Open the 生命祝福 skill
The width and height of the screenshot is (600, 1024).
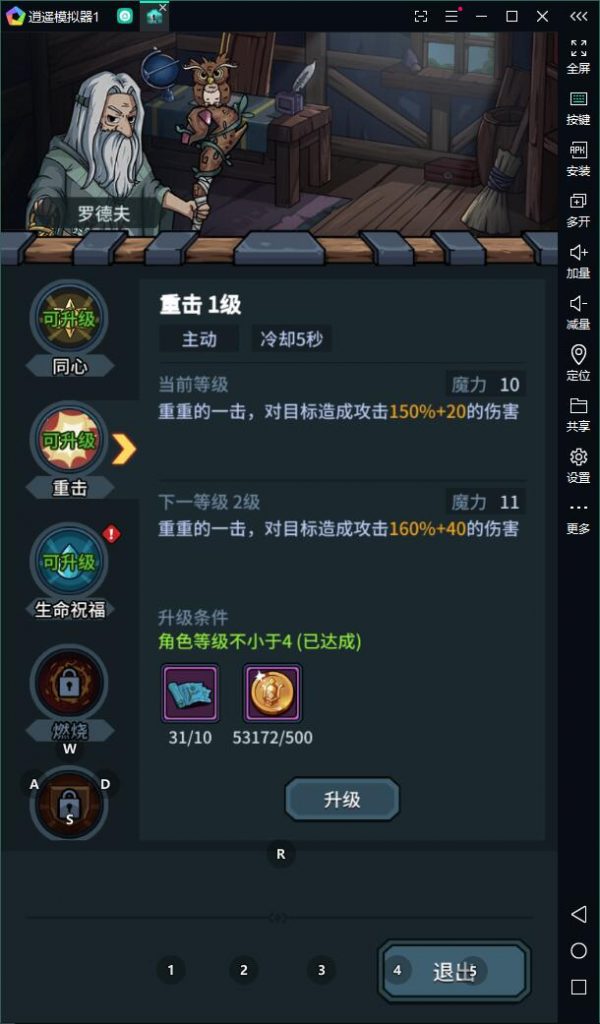coord(69,562)
